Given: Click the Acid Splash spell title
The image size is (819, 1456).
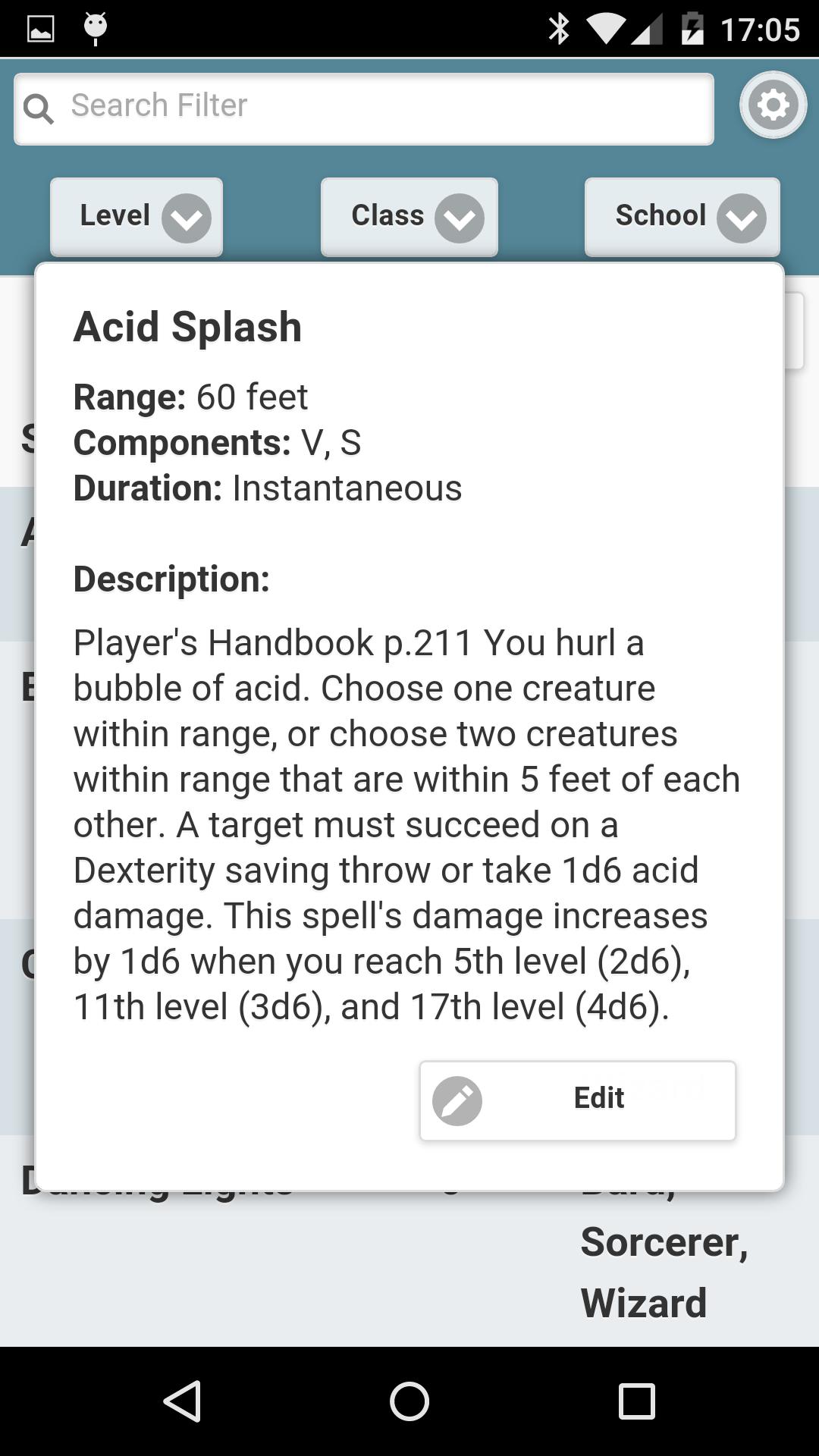Looking at the screenshot, I should [x=187, y=326].
